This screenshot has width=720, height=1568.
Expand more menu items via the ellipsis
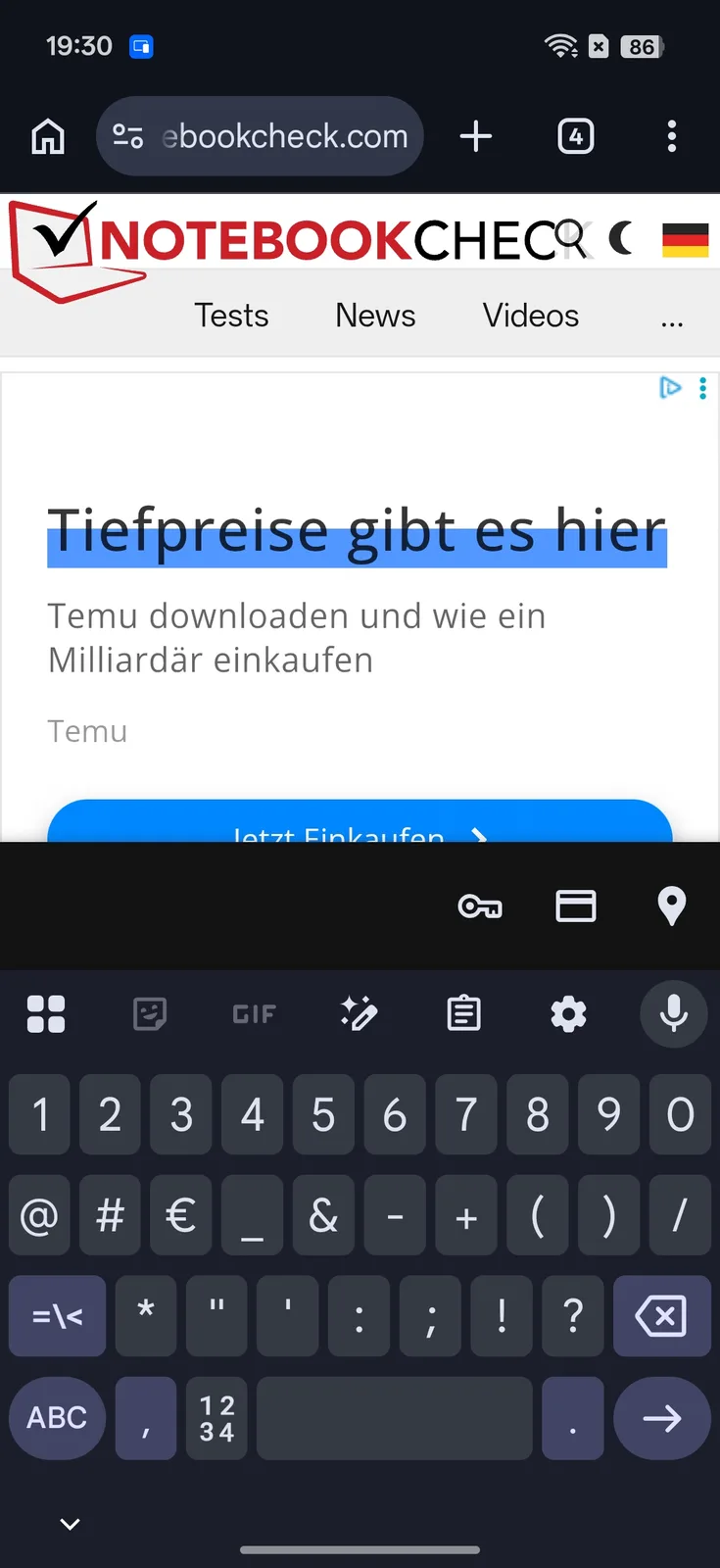[x=672, y=318]
